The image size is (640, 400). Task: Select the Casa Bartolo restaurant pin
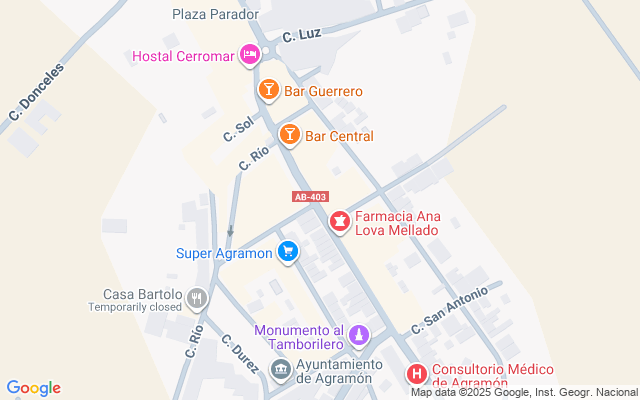tap(197, 297)
